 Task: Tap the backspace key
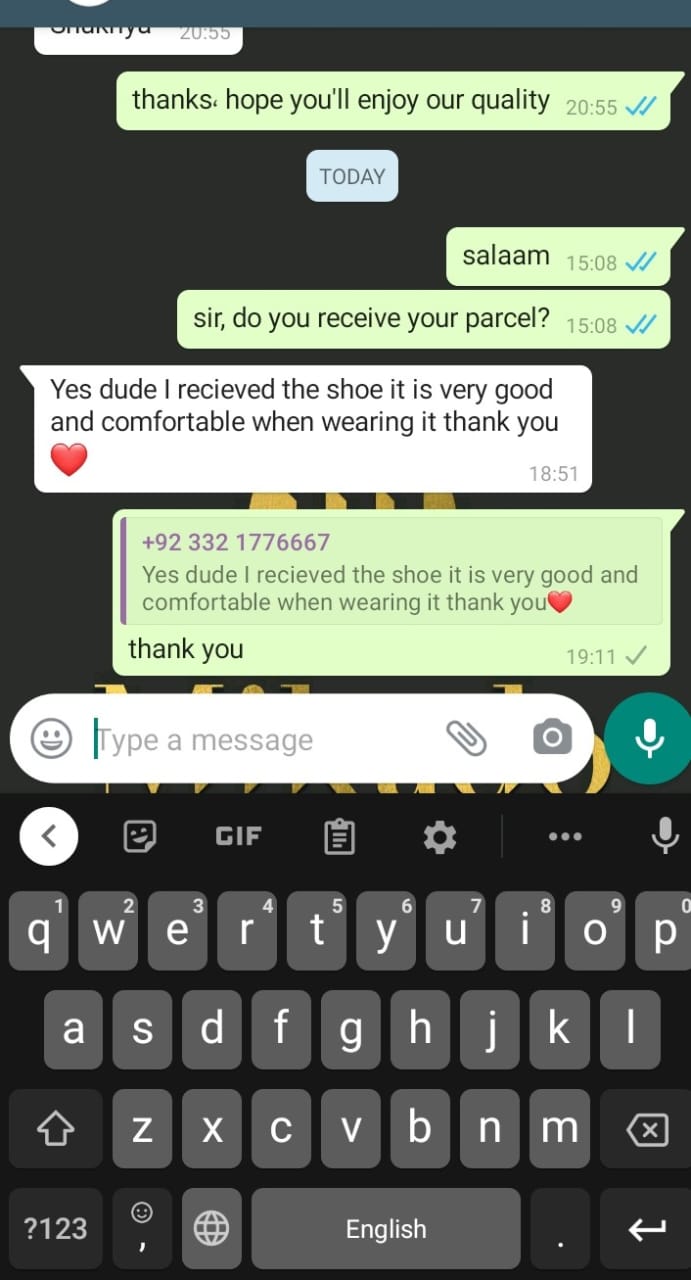click(x=646, y=1130)
